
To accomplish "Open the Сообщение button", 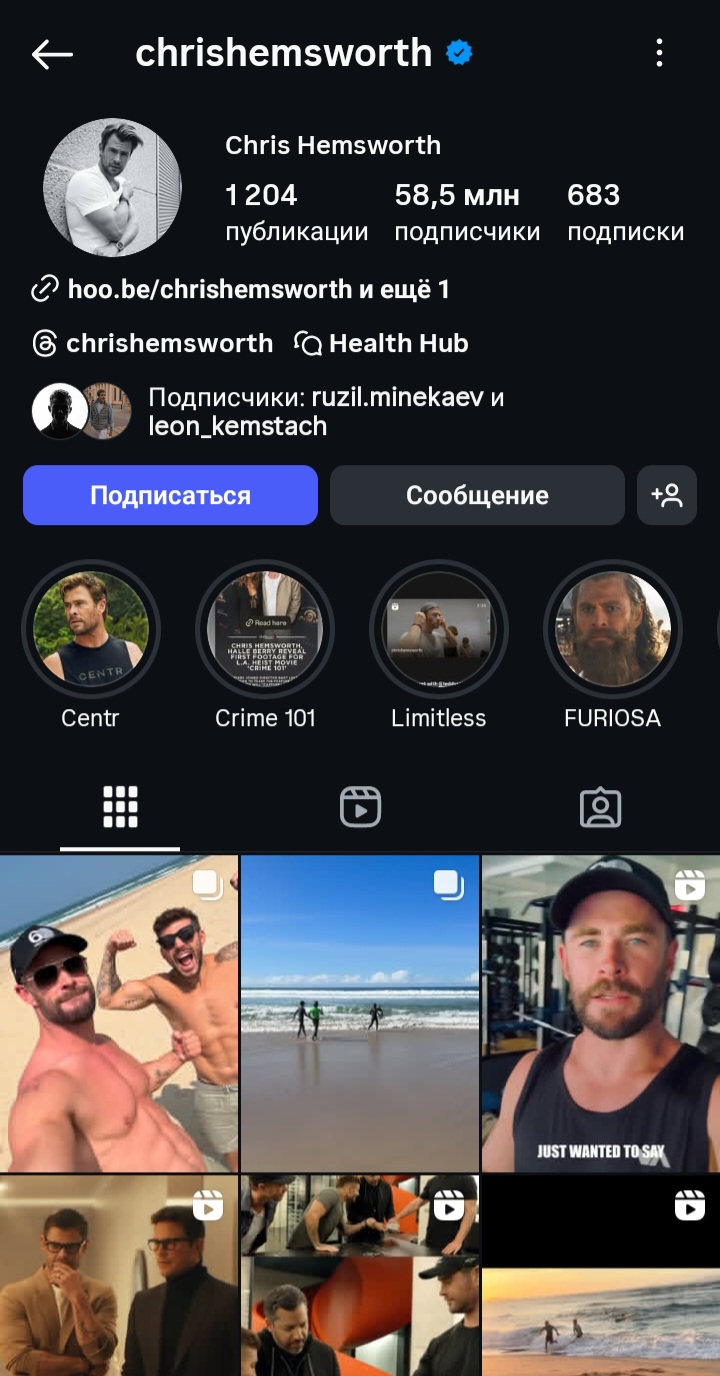I will pos(477,495).
